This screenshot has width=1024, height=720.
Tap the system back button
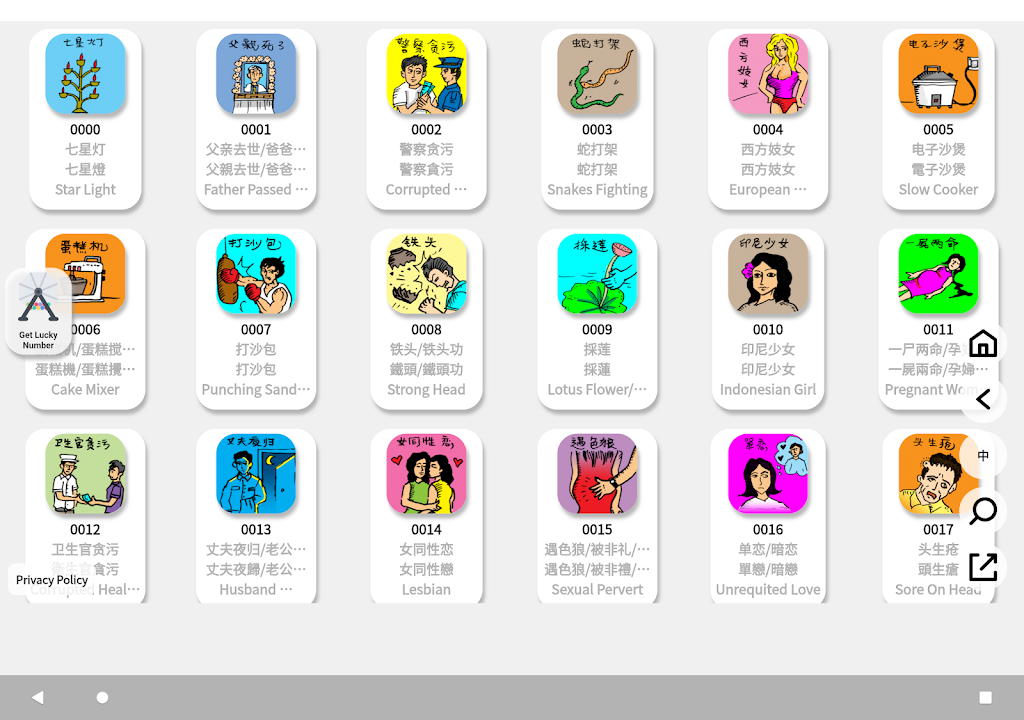coord(38,697)
